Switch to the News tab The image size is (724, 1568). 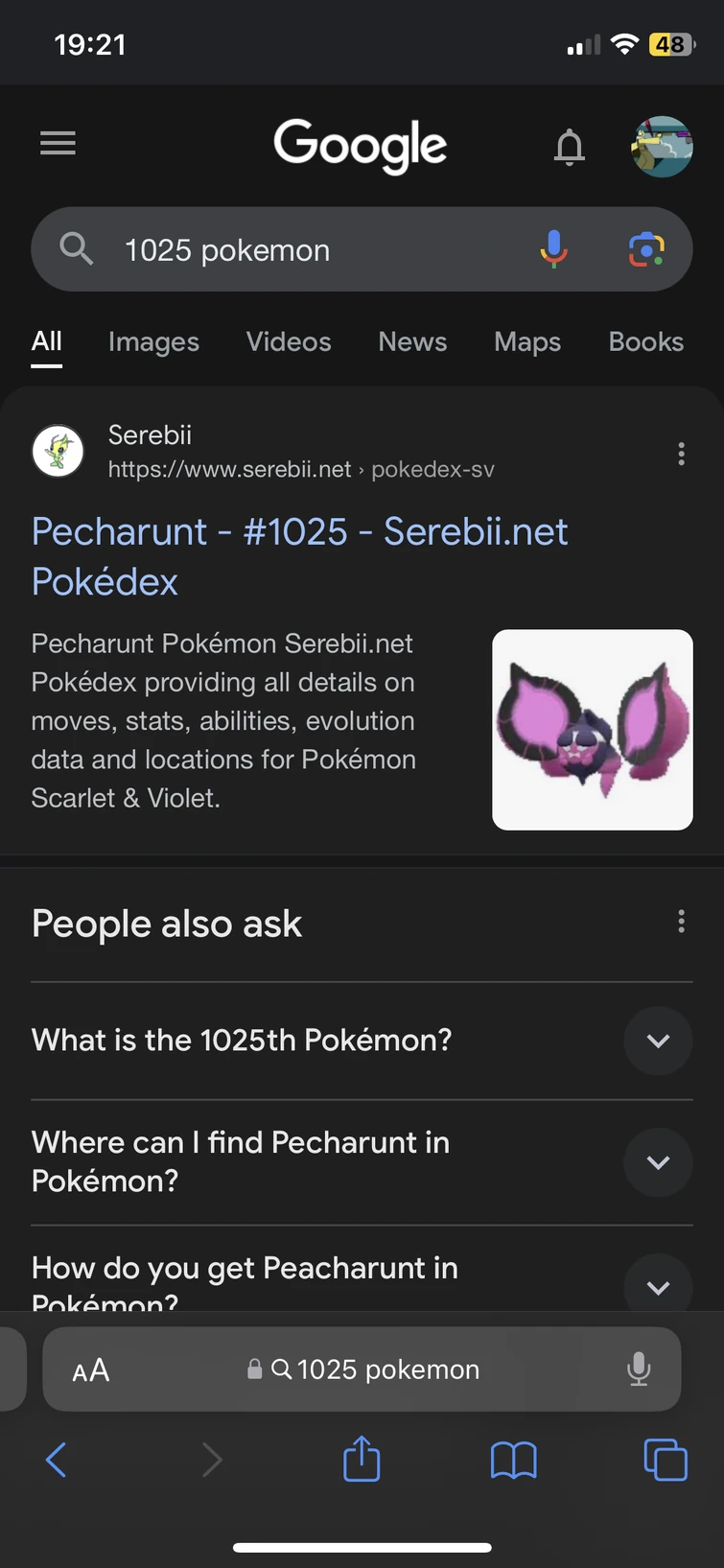tap(412, 342)
